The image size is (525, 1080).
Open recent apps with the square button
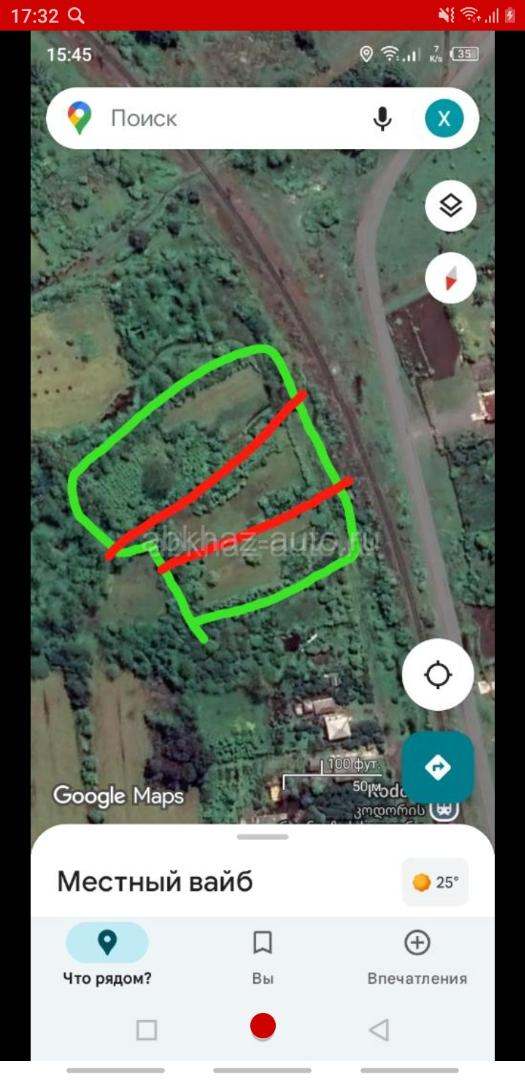pos(147,1030)
